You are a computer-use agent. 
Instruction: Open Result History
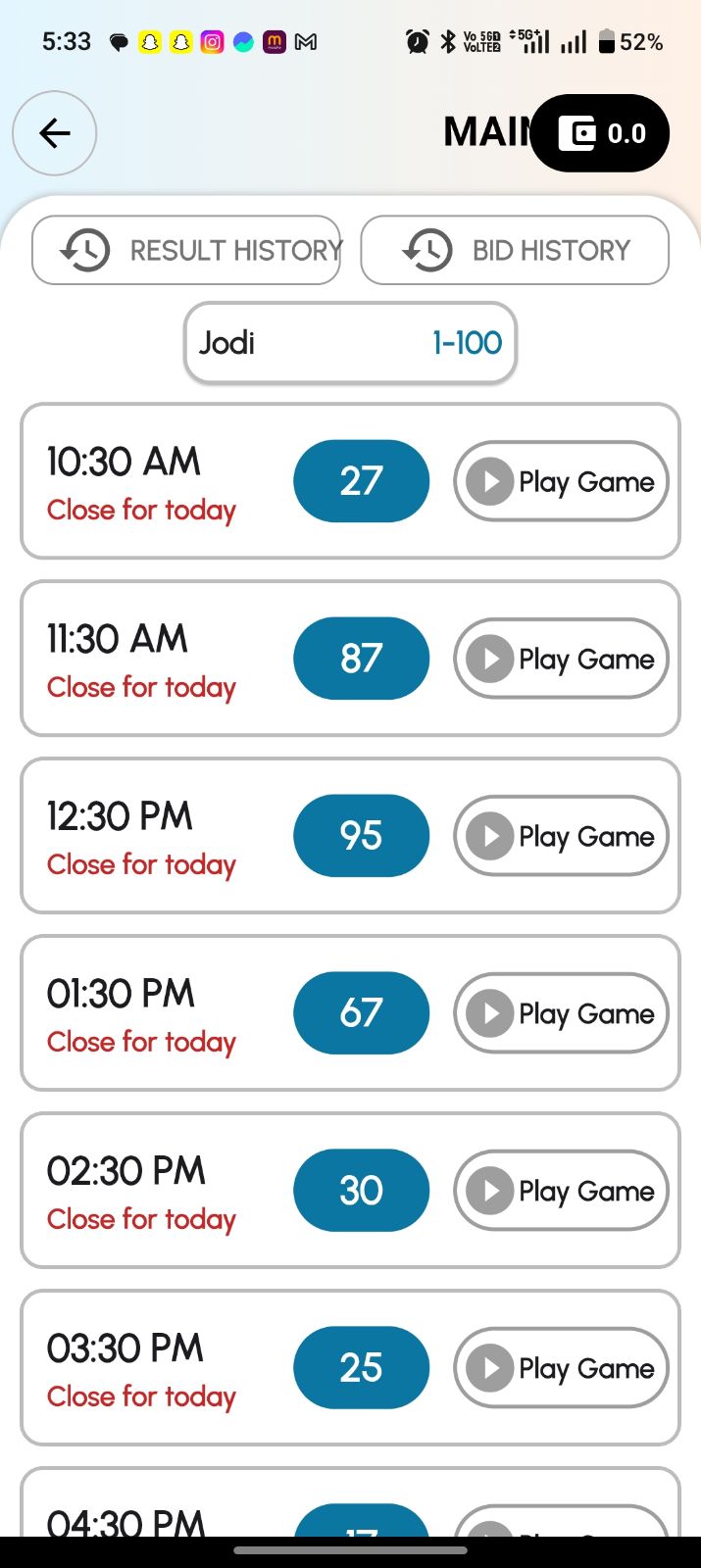[x=186, y=251]
